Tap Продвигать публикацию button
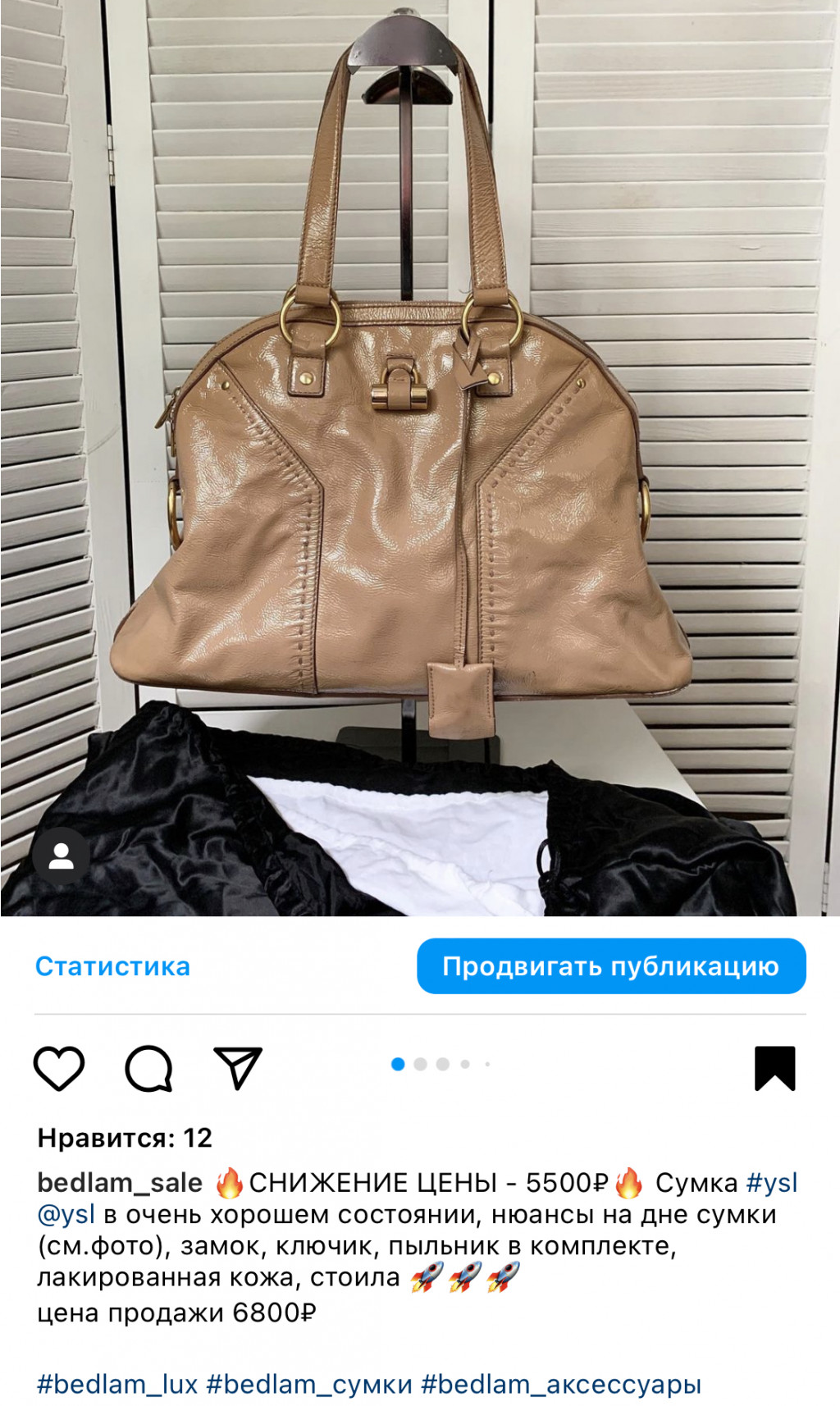The width and height of the screenshot is (840, 1406). [611, 966]
